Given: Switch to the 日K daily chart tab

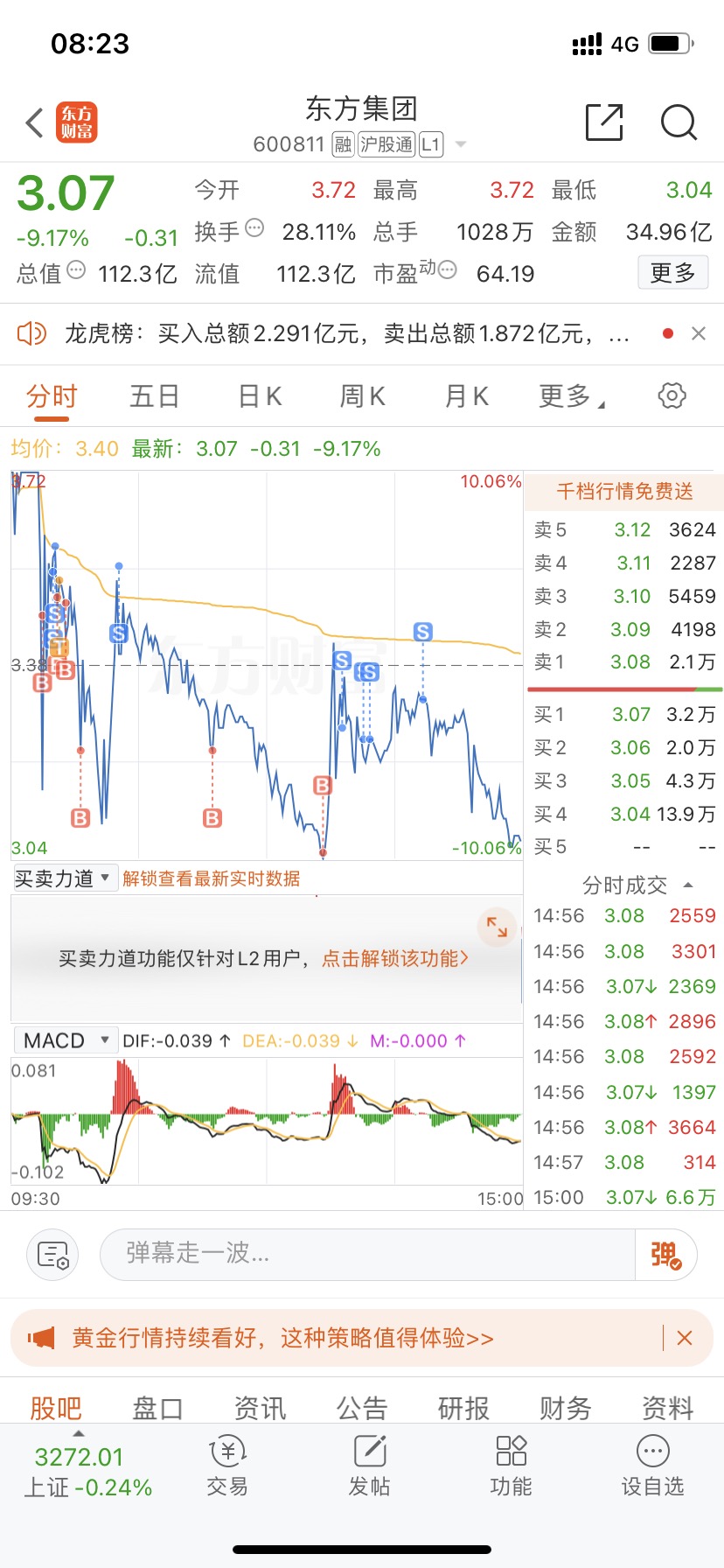Looking at the screenshot, I should tap(258, 395).
